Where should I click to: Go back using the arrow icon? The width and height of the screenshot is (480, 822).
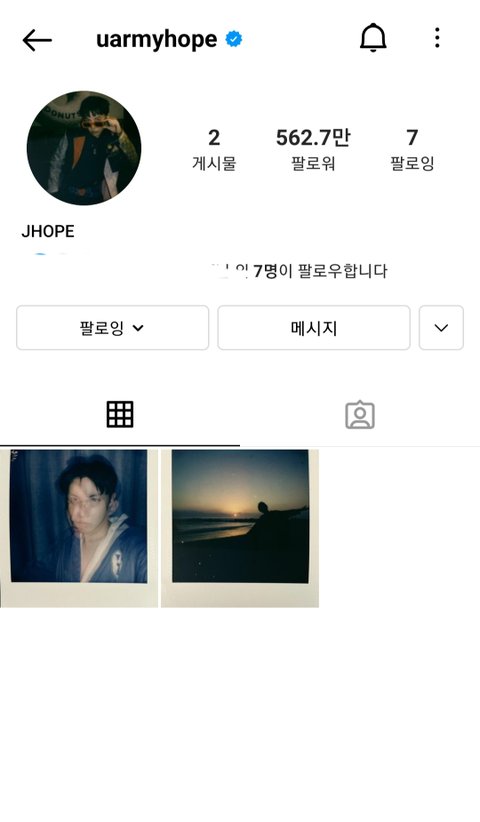[x=37, y=40]
